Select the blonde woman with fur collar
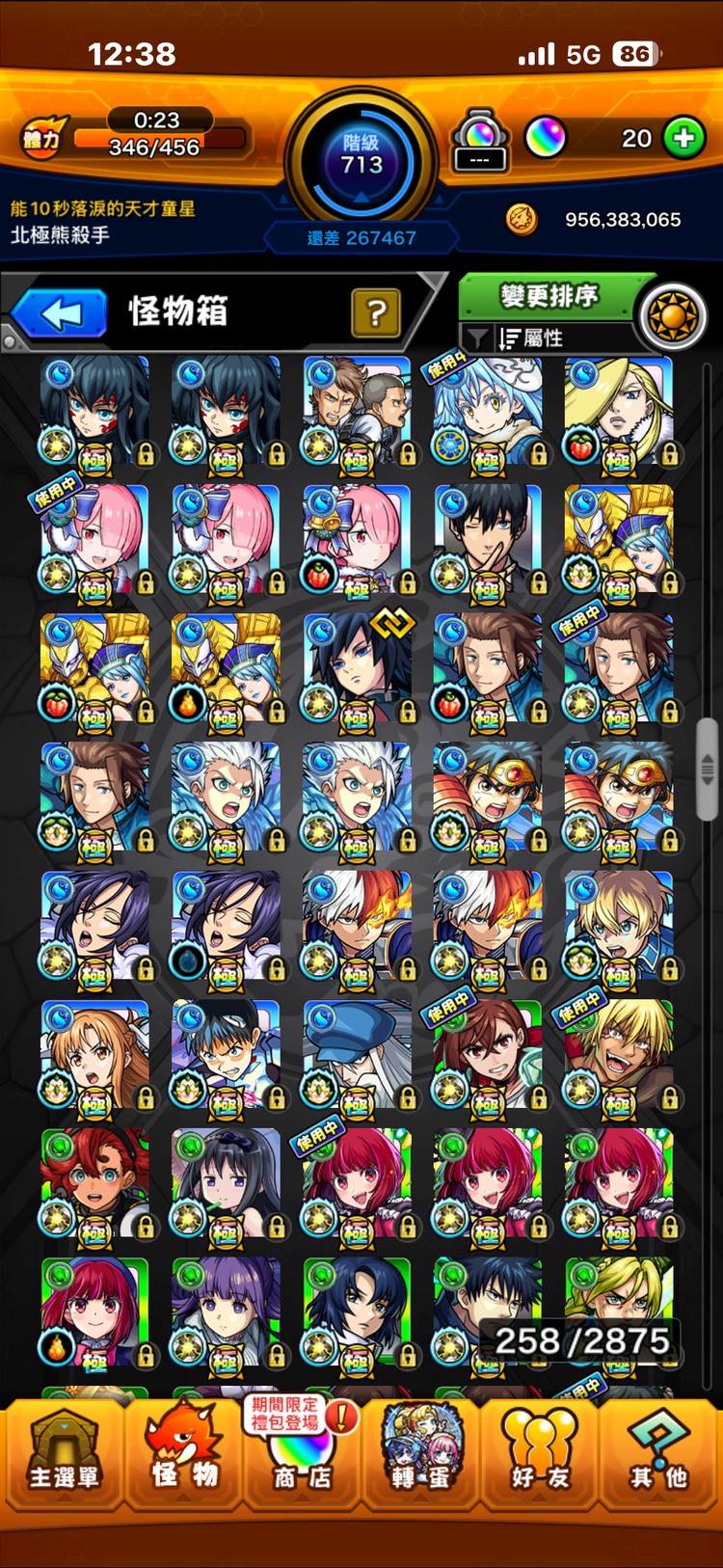 [x=620, y=410]
